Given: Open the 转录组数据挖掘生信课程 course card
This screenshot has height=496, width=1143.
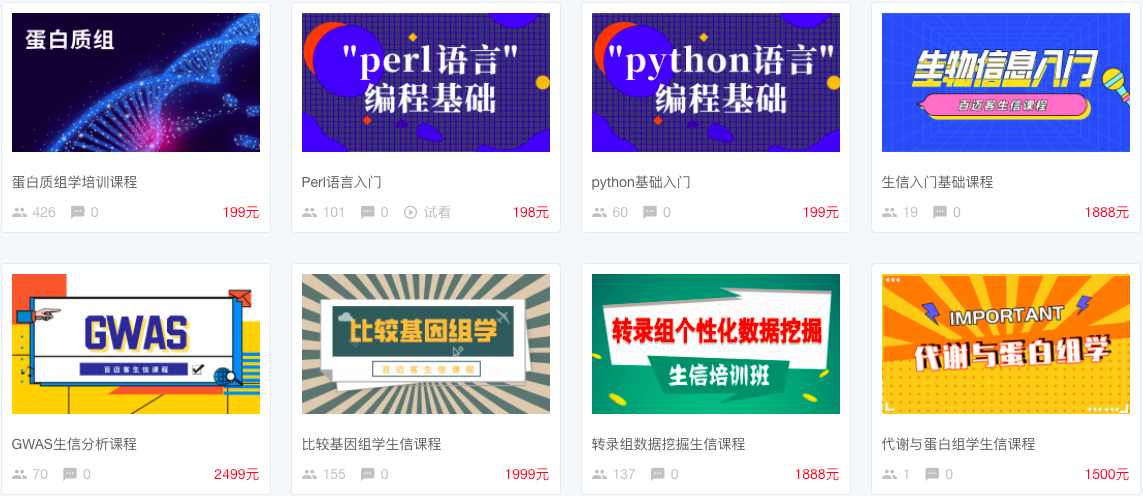Looking at the screenshot, I should coord(715,344).
